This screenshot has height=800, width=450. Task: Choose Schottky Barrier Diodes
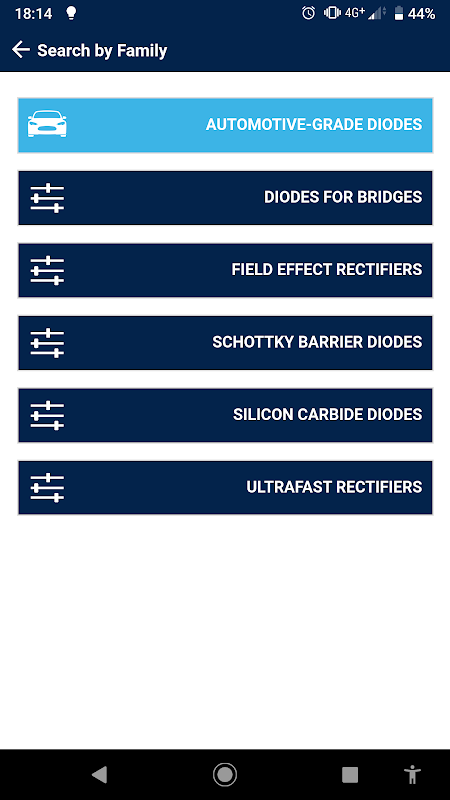(225, 343)
